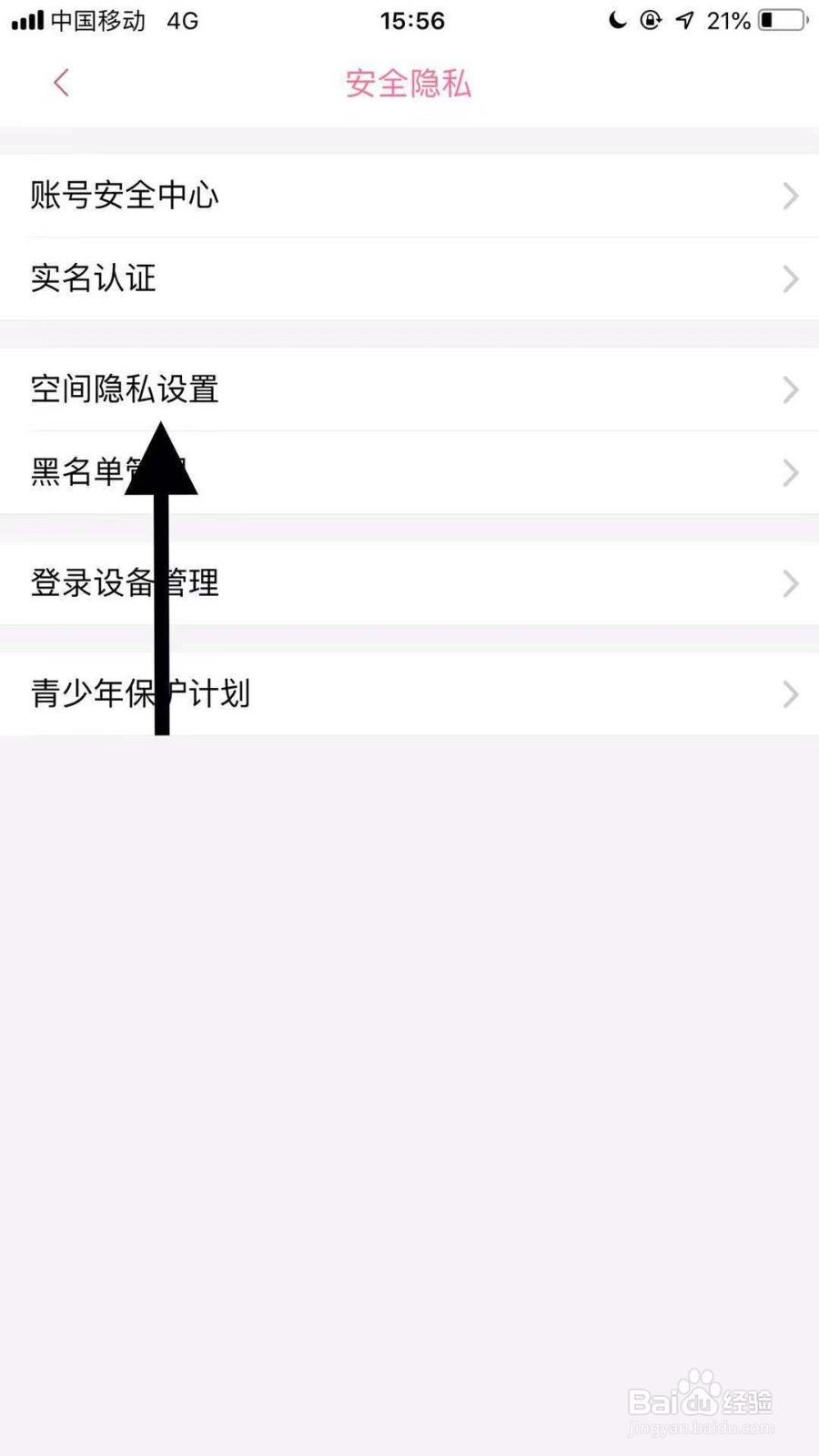This screenshot has width=819, height=1456.
Task: Expand the 账号安全中心 row chevron
Action: (x=788, y=196)
